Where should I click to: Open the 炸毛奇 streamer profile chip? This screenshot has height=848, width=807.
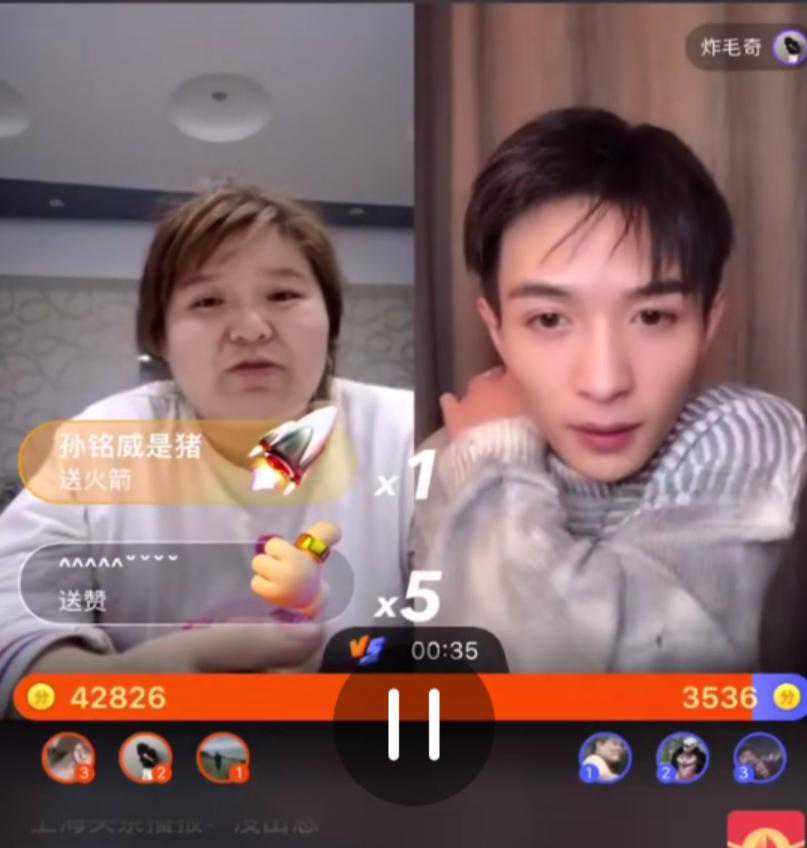(747, 47)
